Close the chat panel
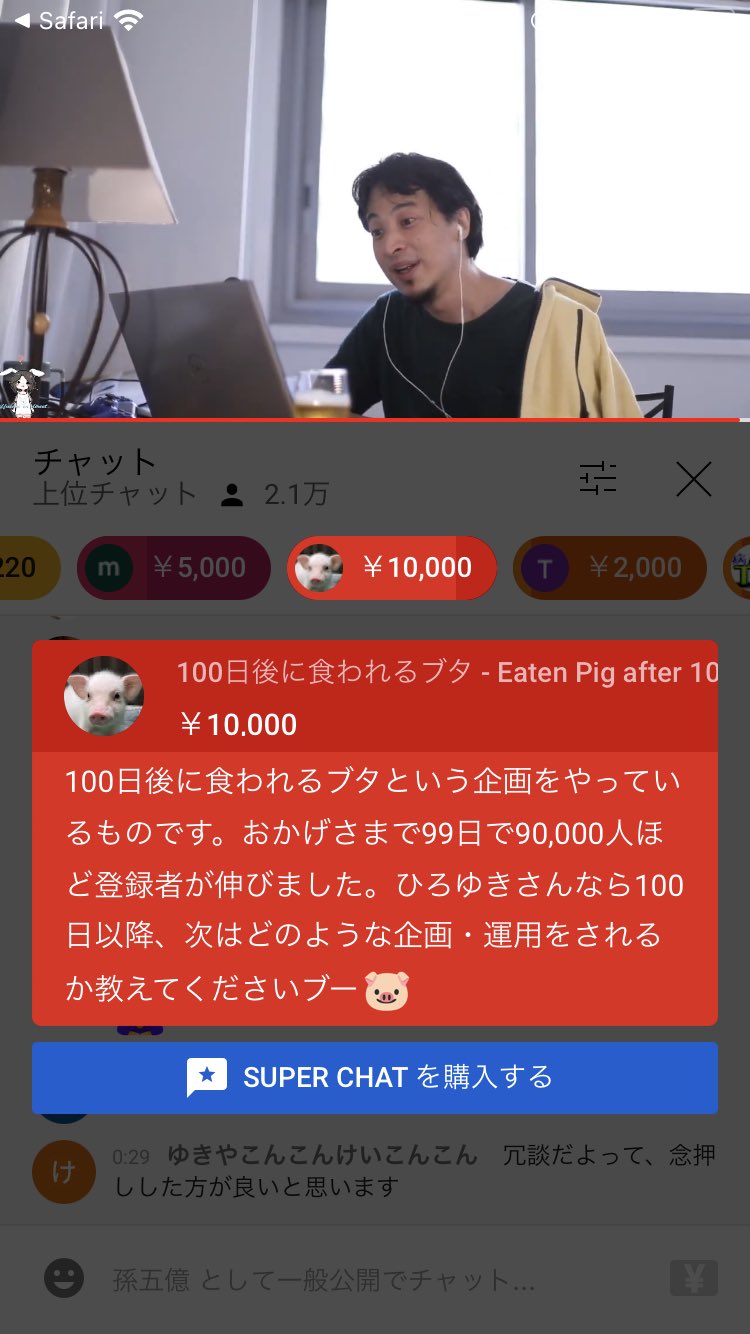The width and height of the screenshot is (750, 1334). coord(693,479)
